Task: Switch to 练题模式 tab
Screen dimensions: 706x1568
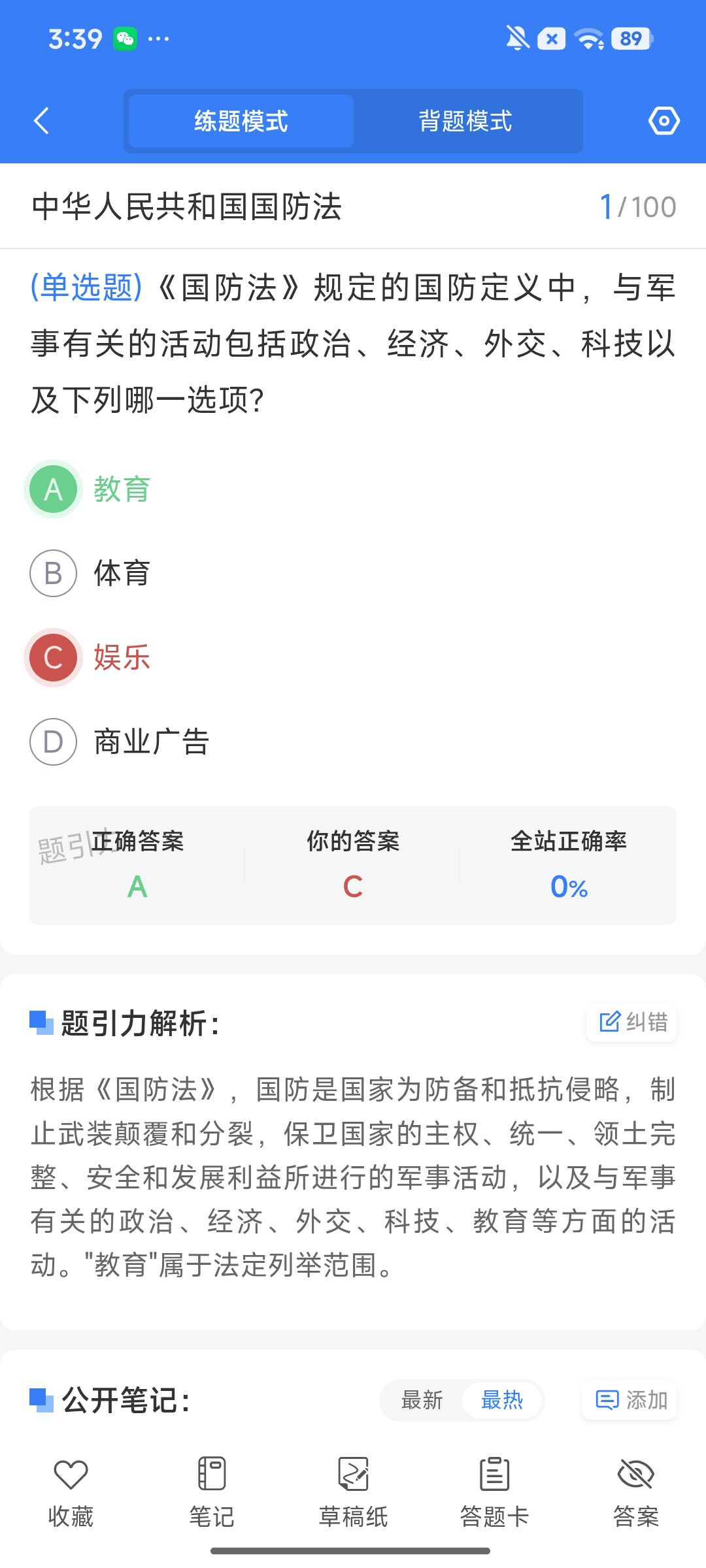Action: 241,121
